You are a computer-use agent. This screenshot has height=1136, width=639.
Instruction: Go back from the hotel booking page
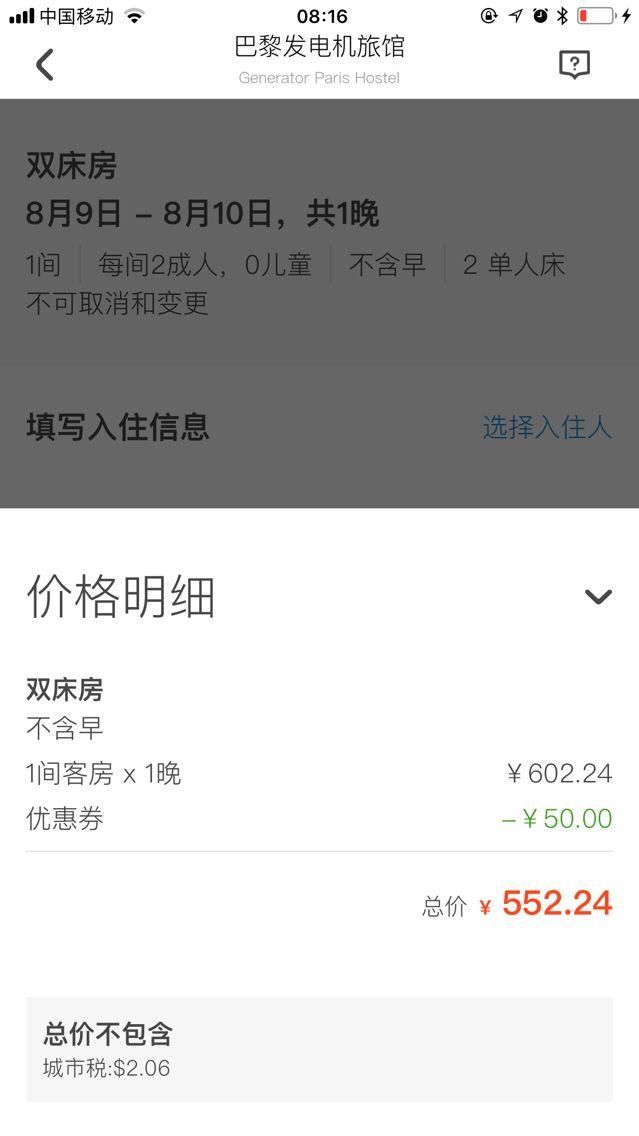pyautogui.click(x=44, y=64)
